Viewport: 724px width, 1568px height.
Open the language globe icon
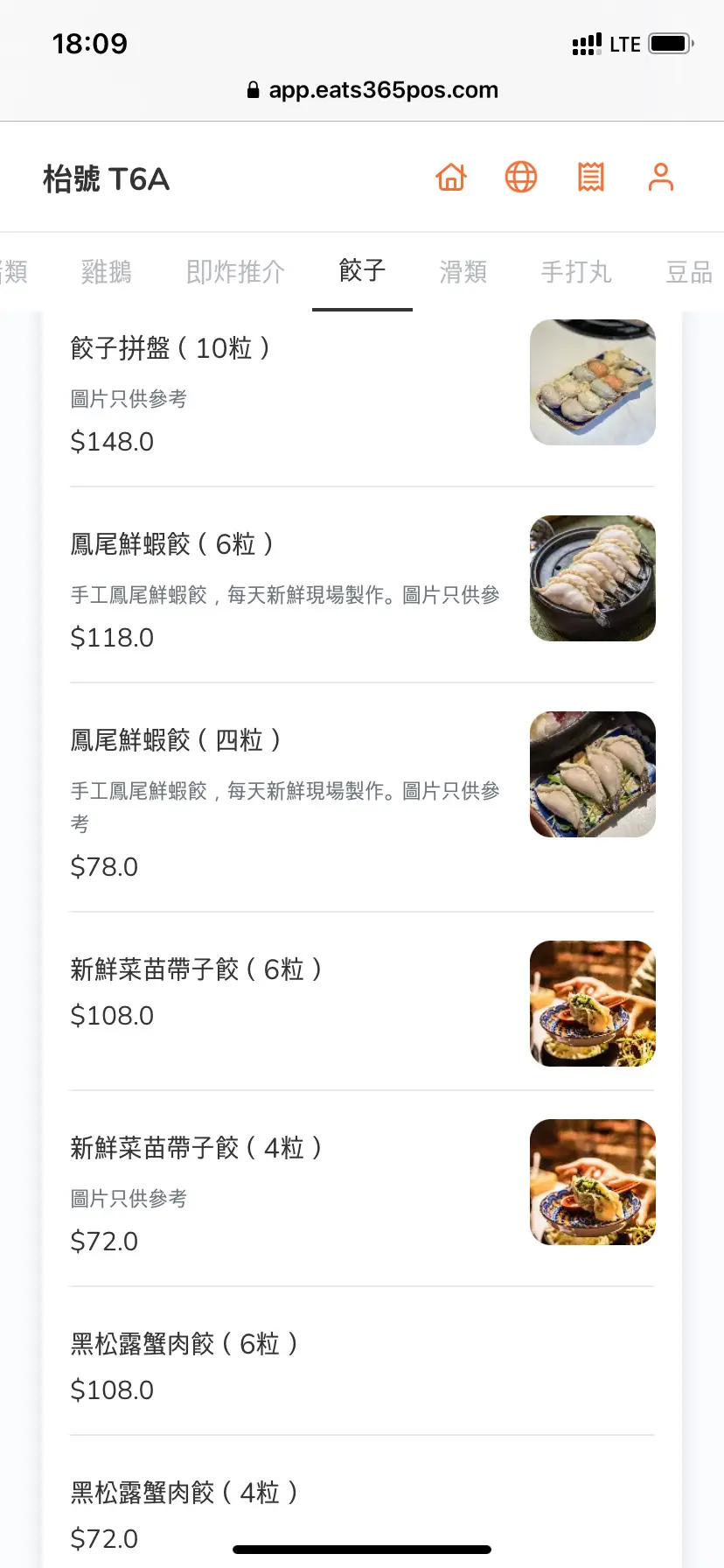click(521, 178)
